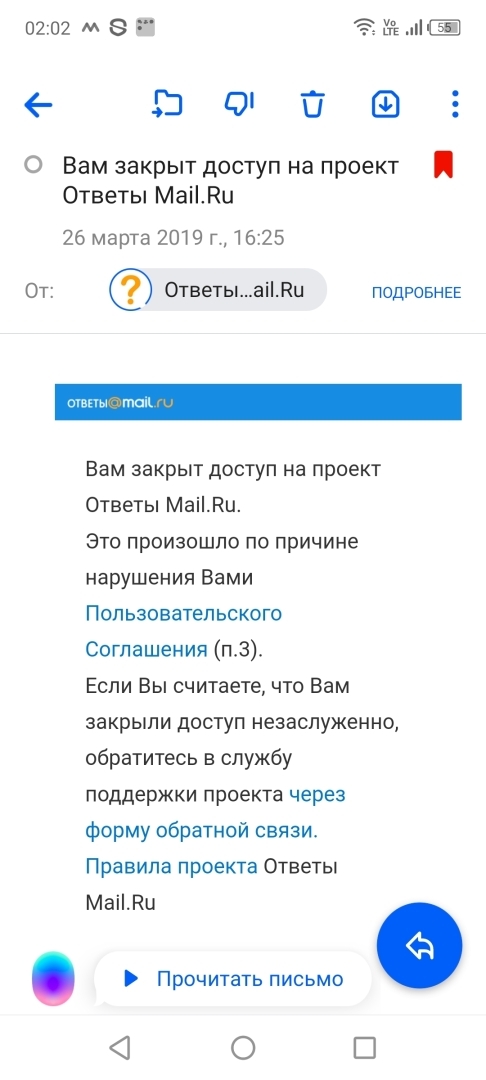Archive the email using the download-box icon
Image resolution: width=486 pixels, height=1080 pixels.
point(385,105)
